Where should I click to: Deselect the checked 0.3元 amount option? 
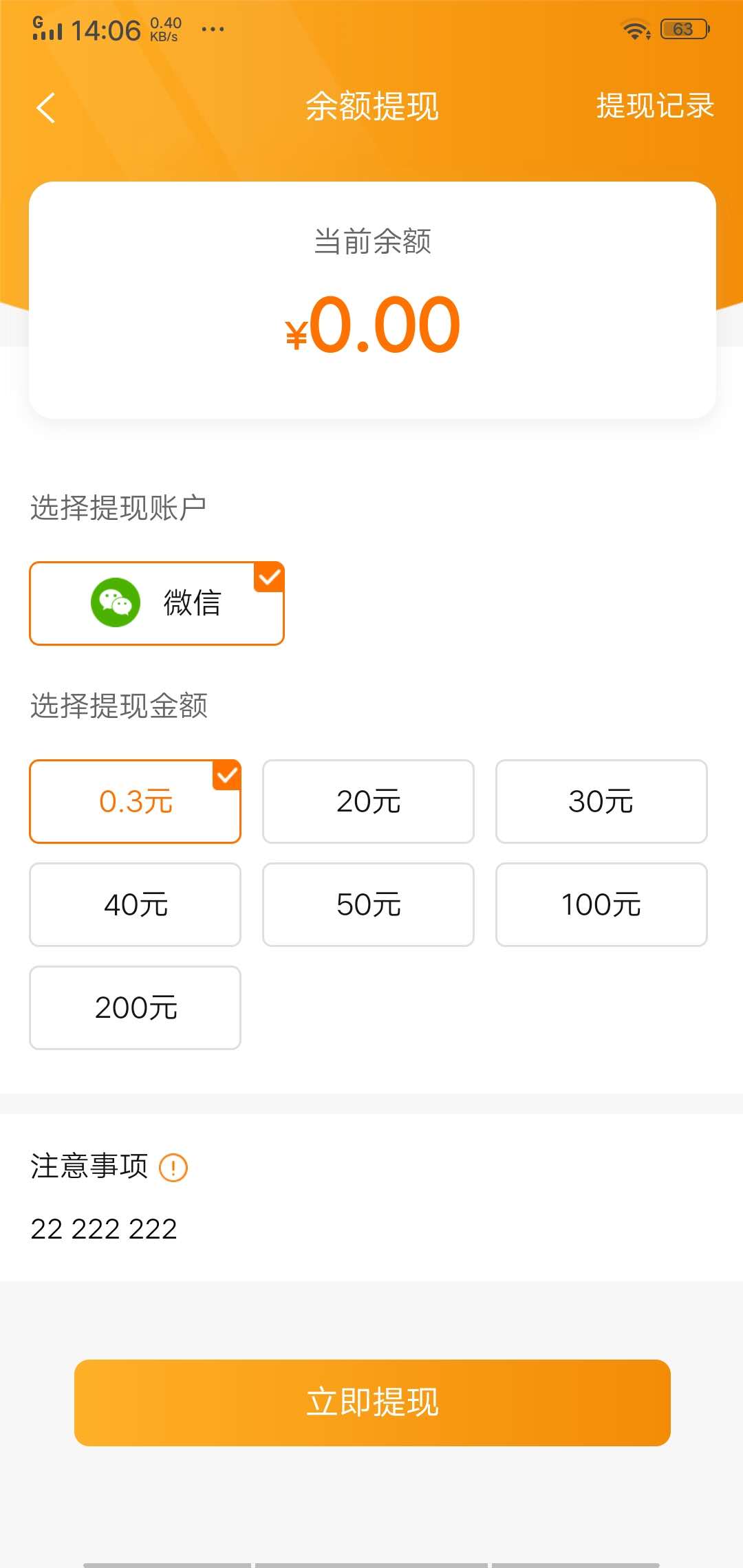pos(135,801)
